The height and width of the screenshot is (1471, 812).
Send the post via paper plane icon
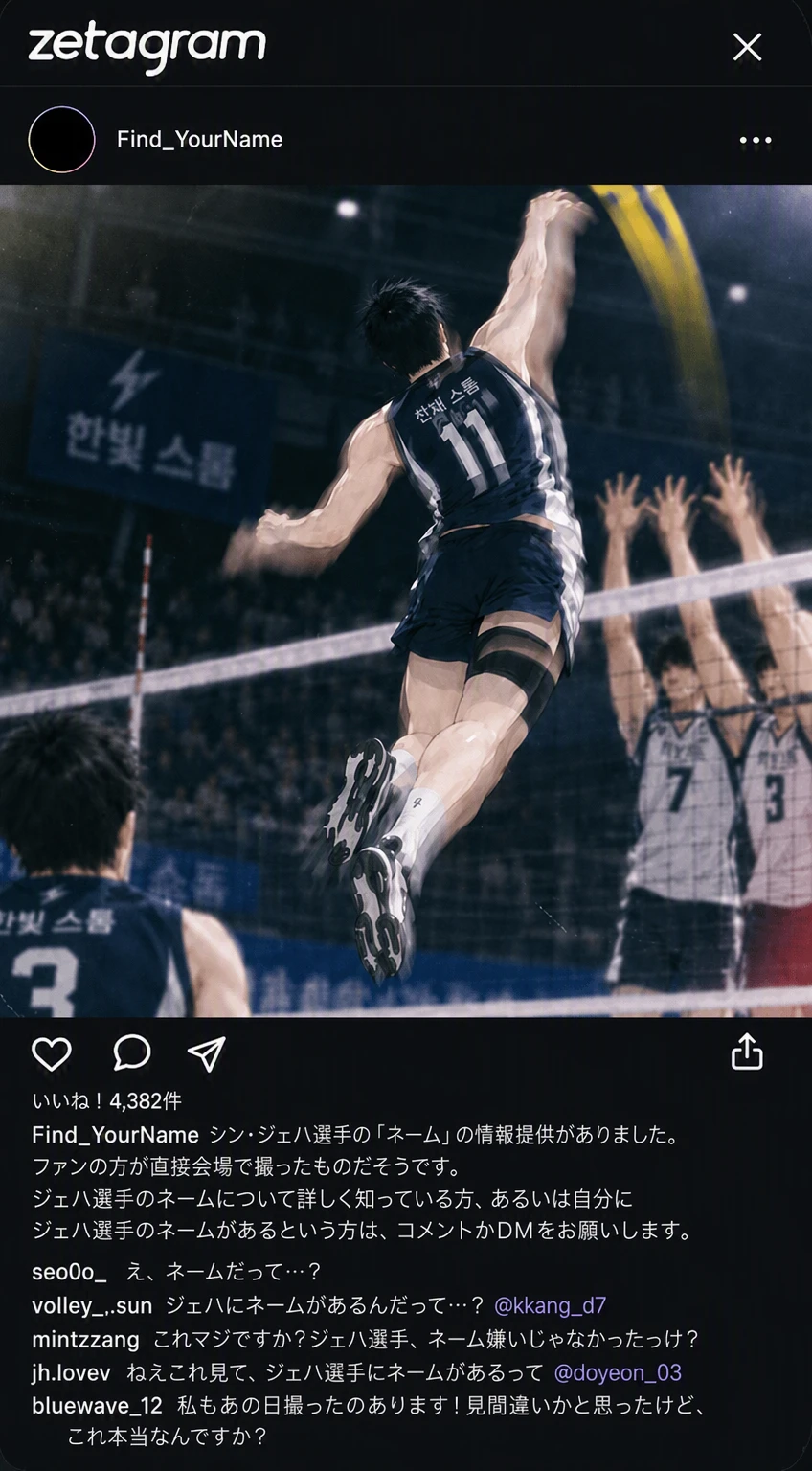click(206, 1053)
